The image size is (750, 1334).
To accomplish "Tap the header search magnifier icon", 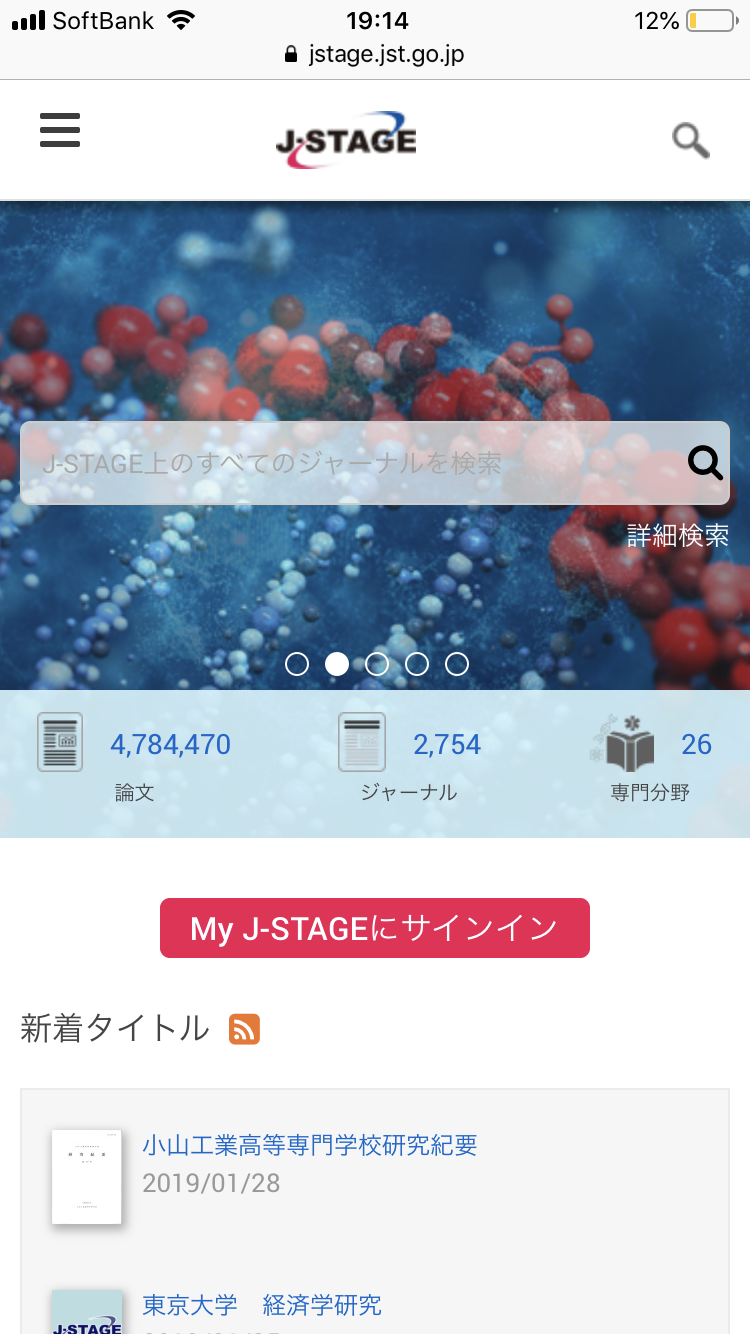I will [x=690, y=141].
